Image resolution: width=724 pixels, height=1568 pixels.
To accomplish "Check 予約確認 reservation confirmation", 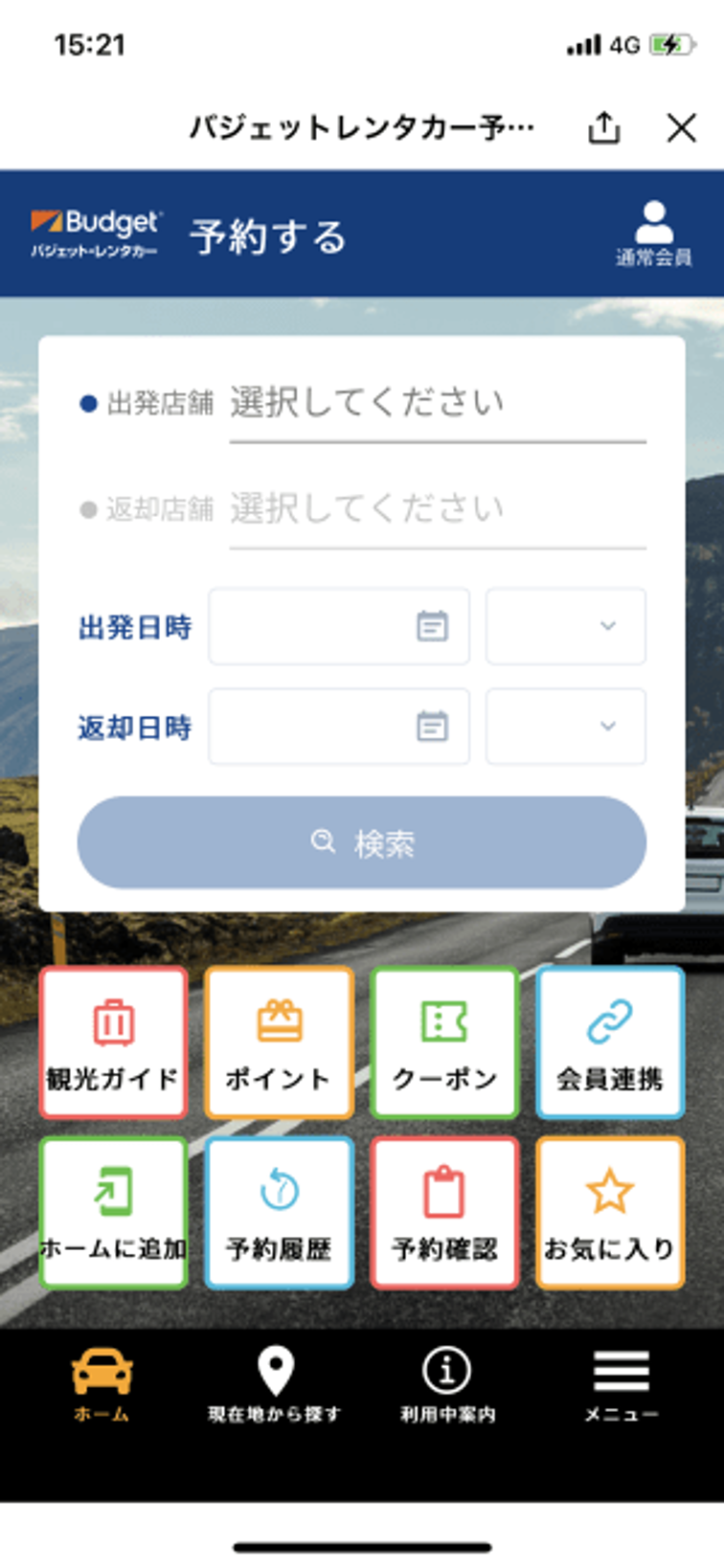I will point(444,1213).
